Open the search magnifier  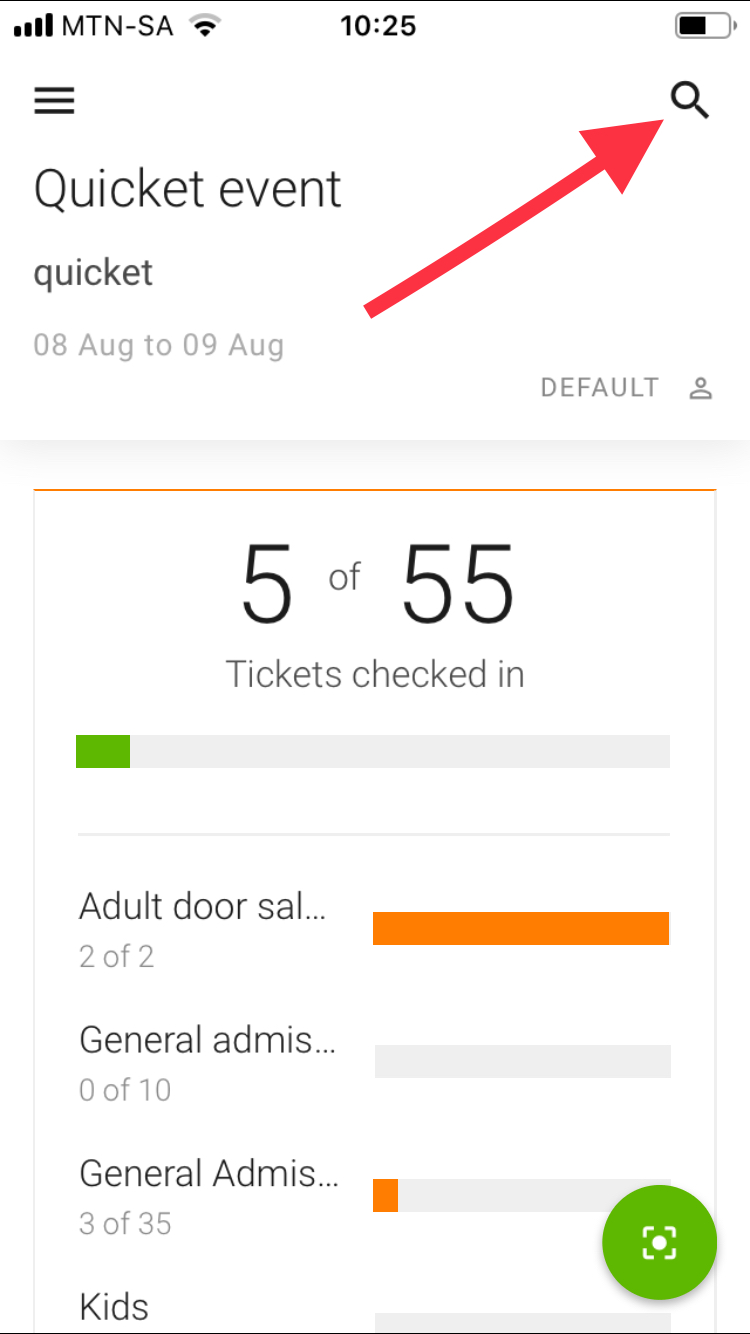pyautogui.click(x=689, y=101)
